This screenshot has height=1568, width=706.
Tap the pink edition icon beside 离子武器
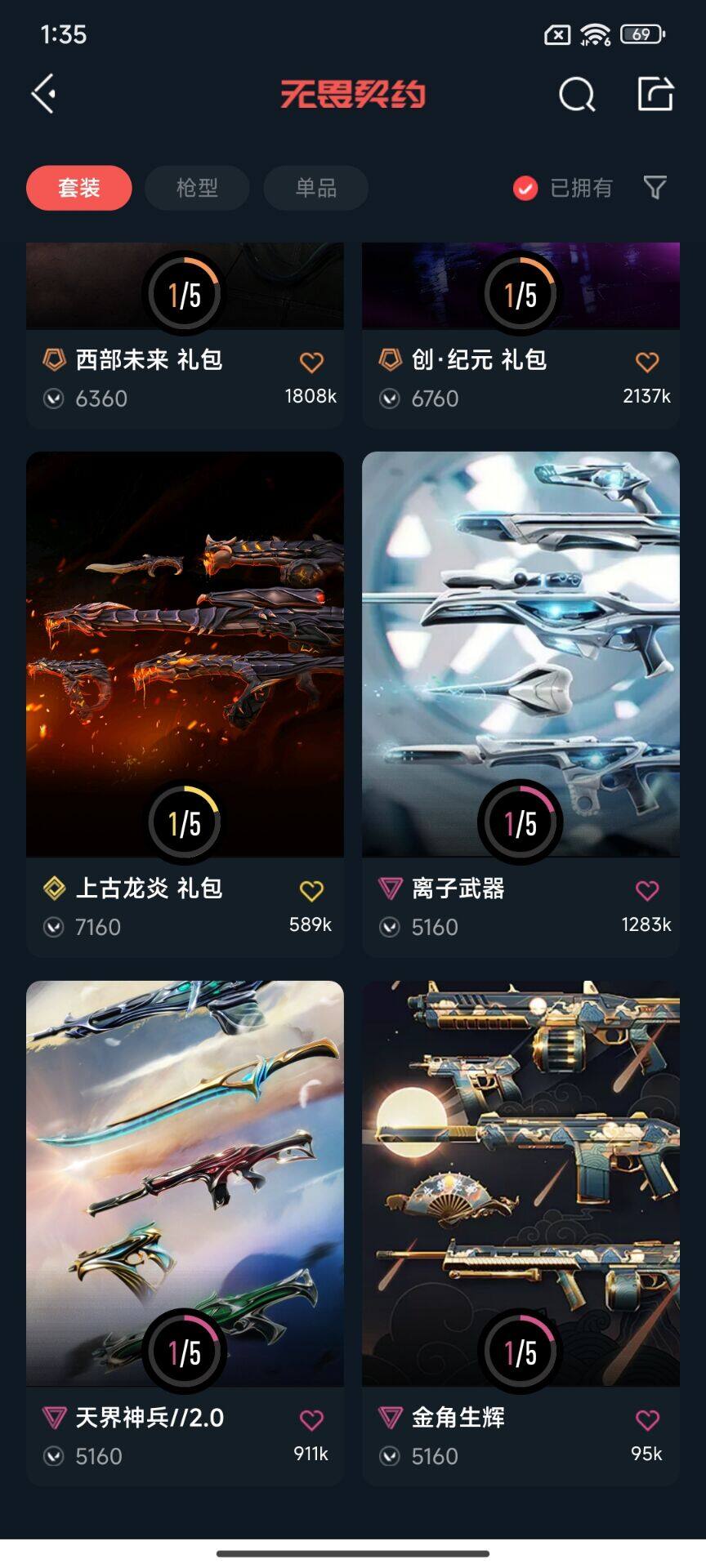click(x=391, y=889)
